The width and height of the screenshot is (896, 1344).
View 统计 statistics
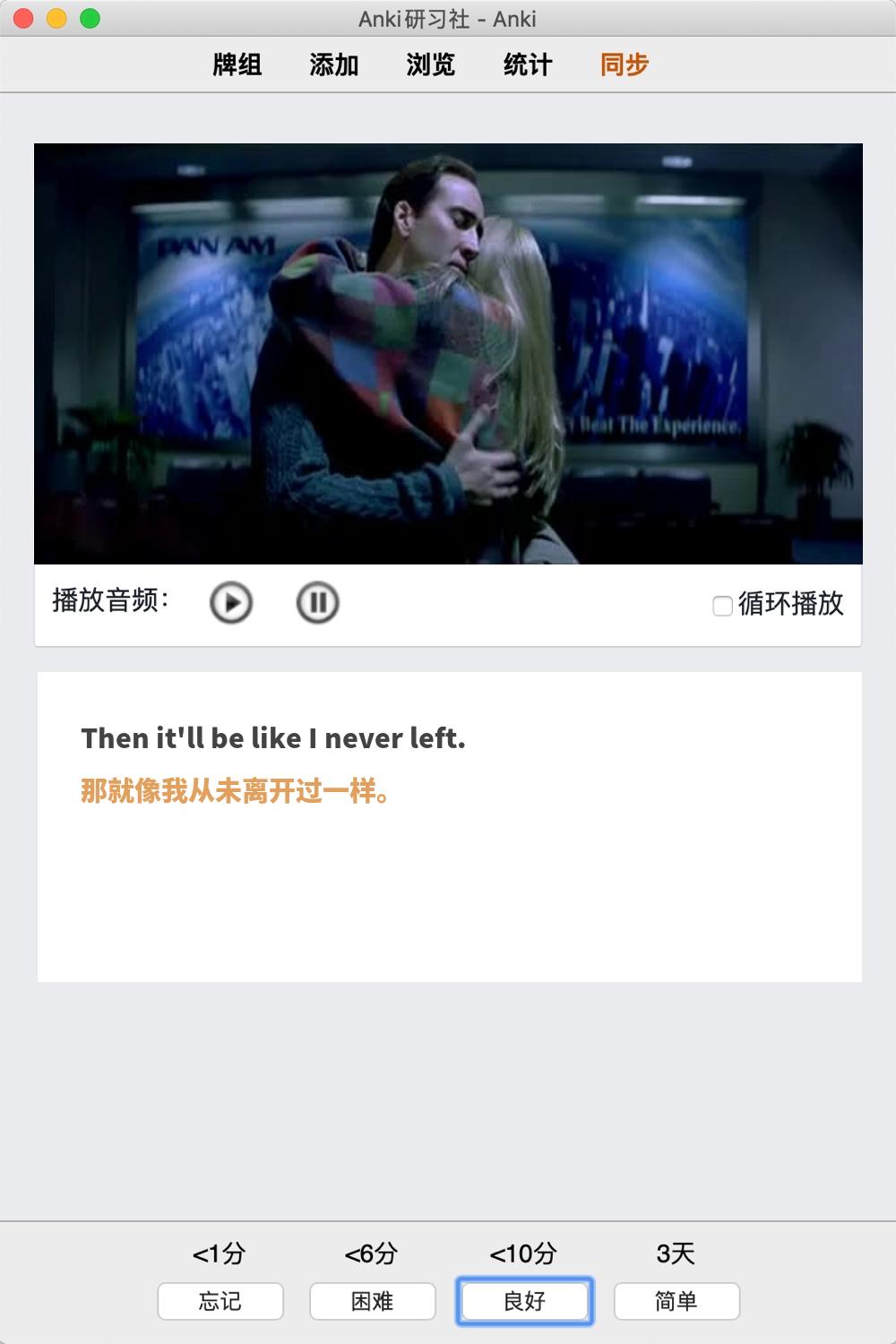(x=528, y=65)
